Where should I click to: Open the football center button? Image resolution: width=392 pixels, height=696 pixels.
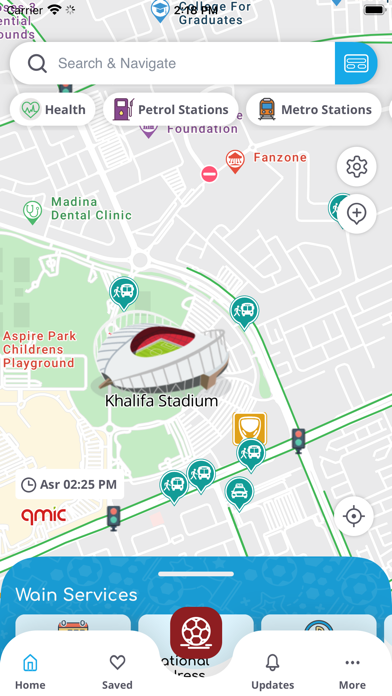point(196,633)
